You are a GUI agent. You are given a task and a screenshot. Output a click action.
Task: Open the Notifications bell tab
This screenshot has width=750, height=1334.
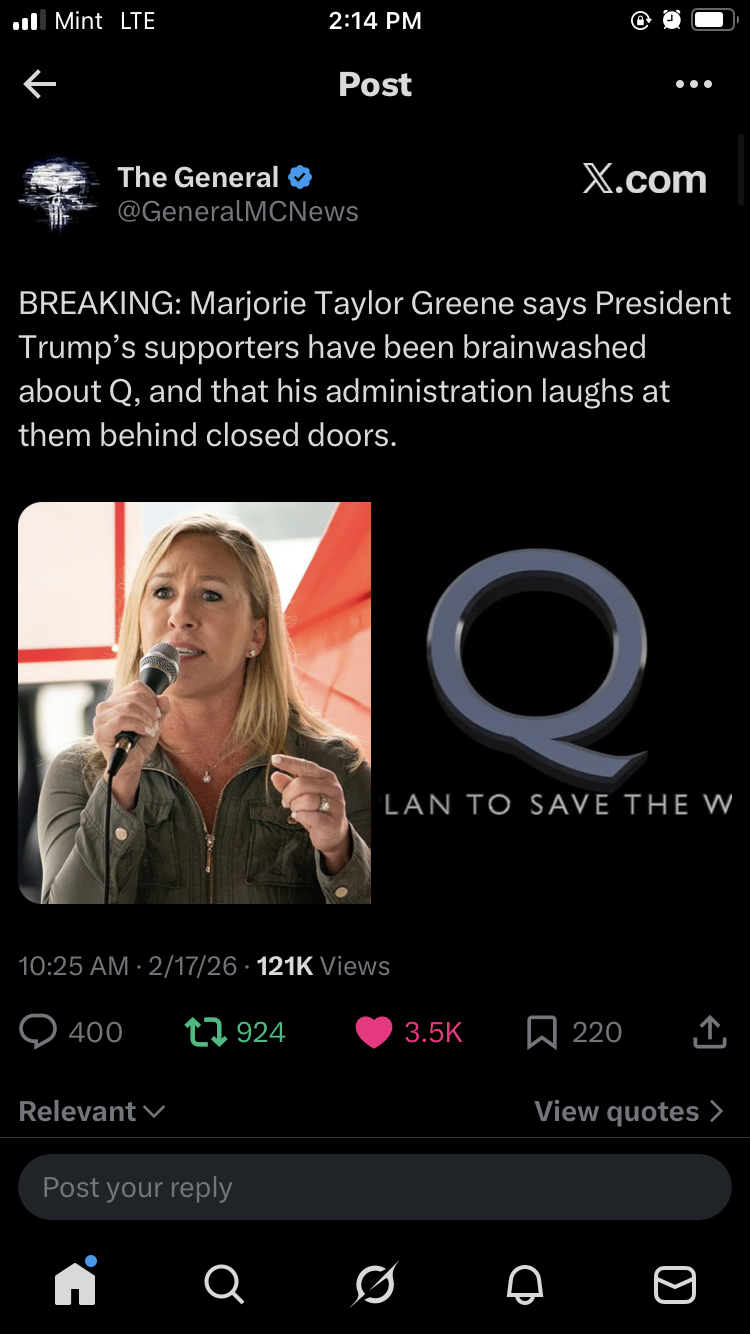click(x=525, y=1283)
